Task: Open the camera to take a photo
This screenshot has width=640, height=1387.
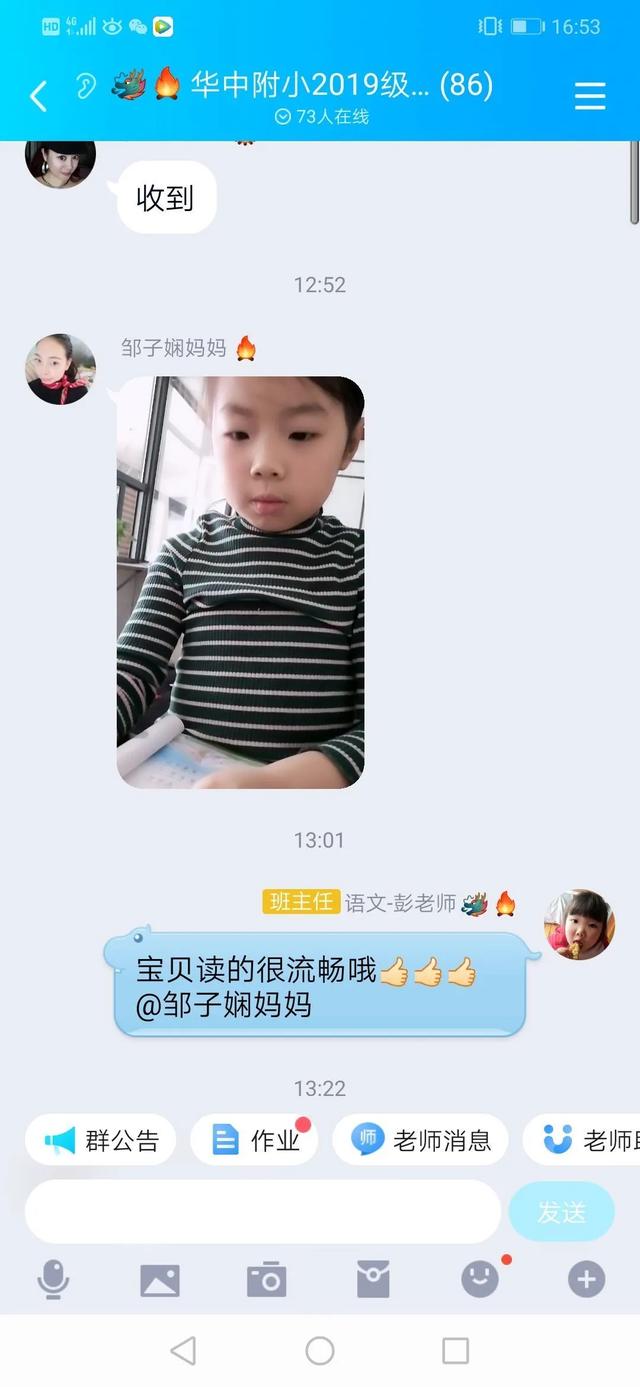Action: click(266, 1279)
